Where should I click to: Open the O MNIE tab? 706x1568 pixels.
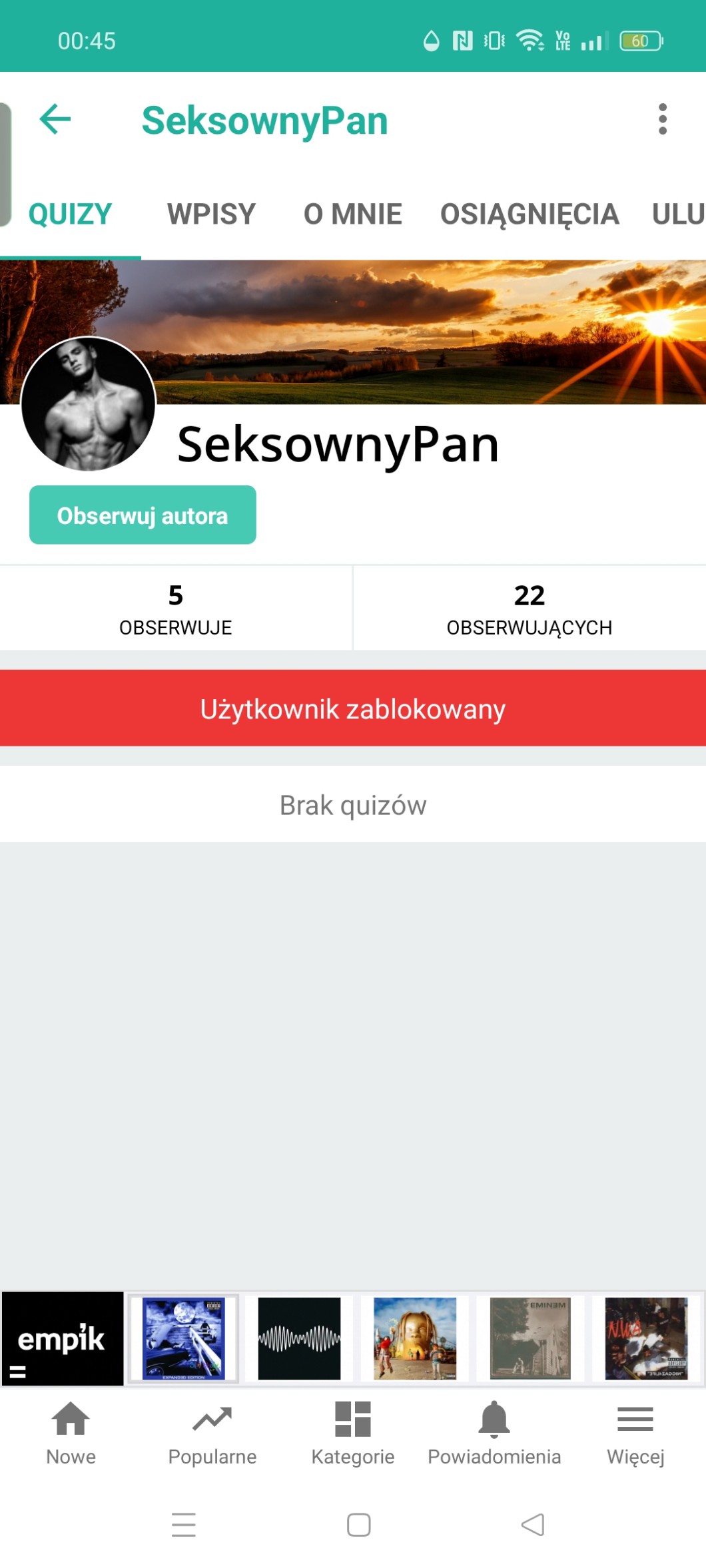point(352,214)
